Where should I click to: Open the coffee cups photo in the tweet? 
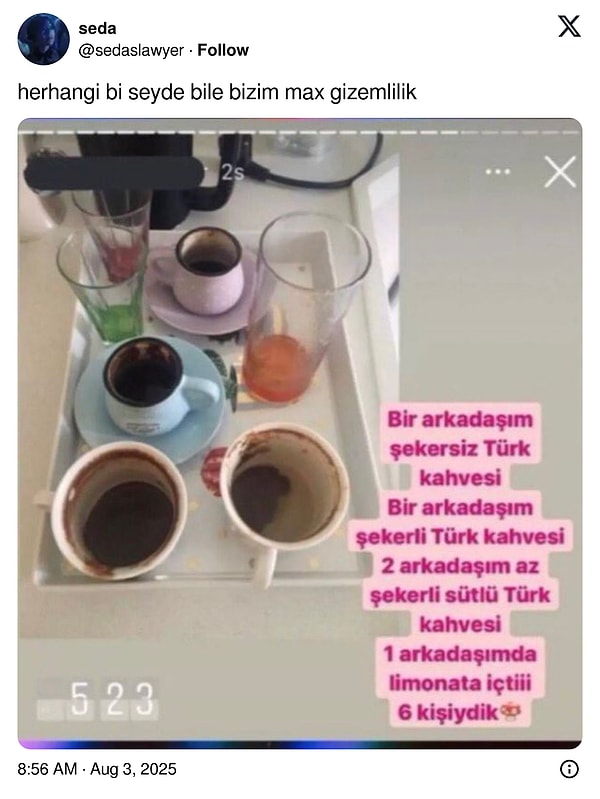click(299, 433)
